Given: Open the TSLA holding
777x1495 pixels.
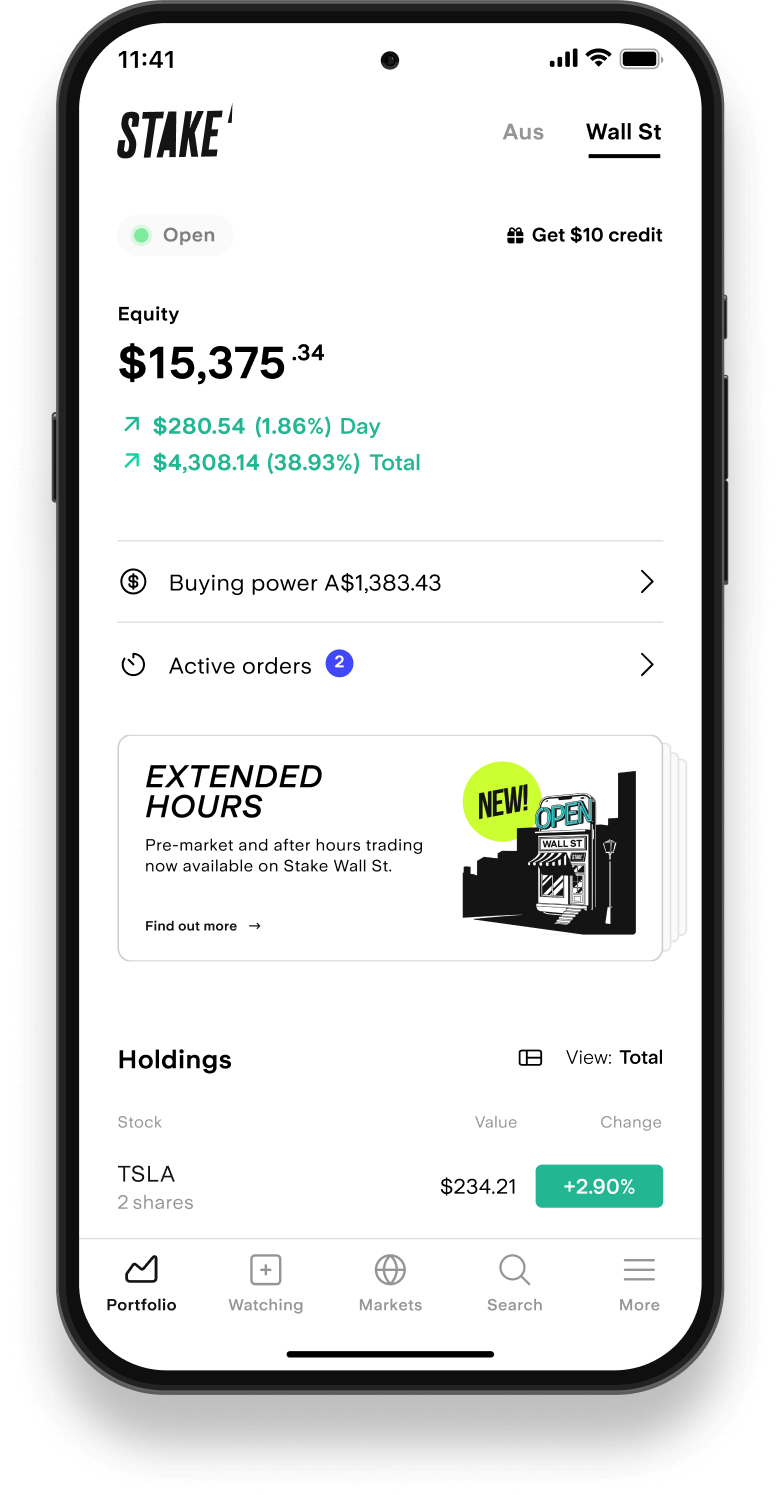Looking at the screenshot, I should [x=250, y=1186].
